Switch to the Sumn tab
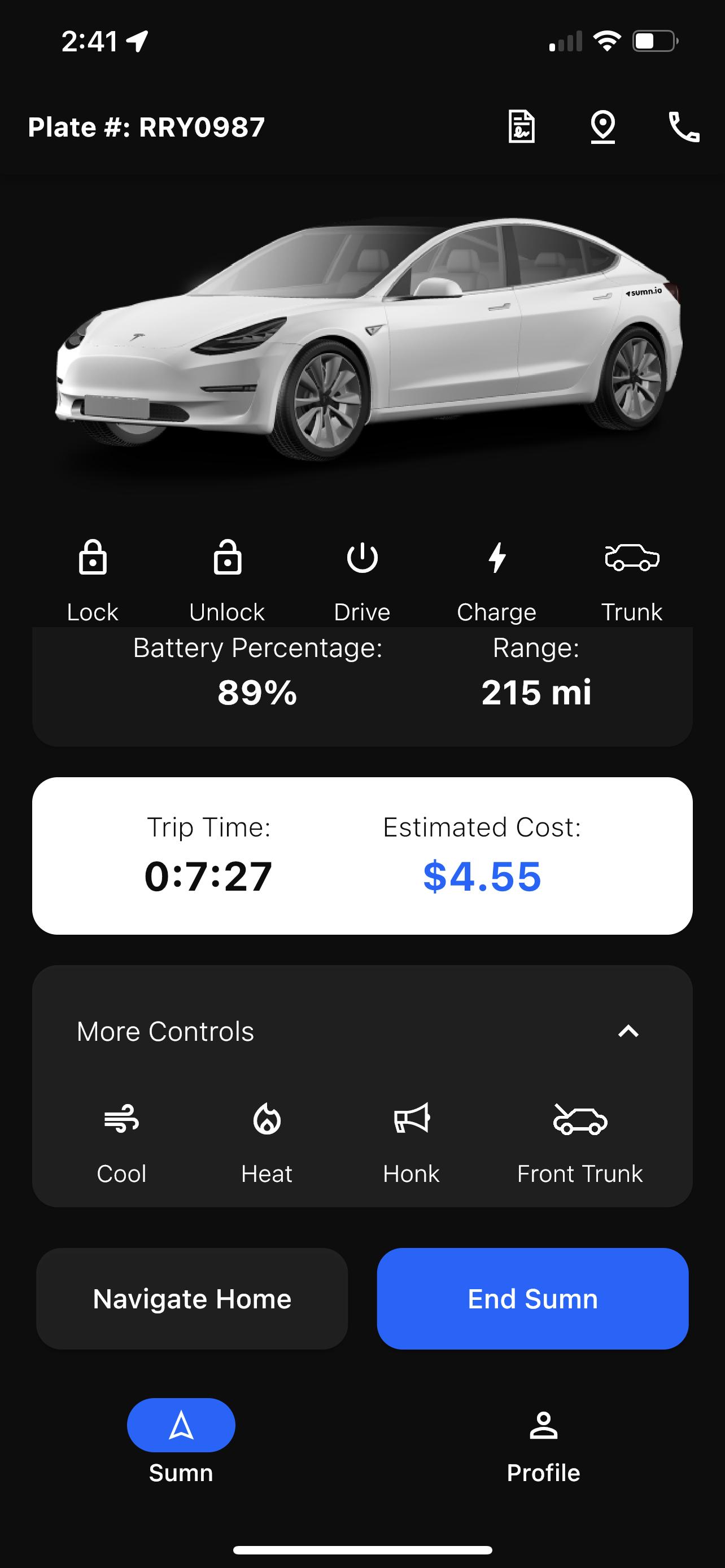Image resolution: width=725 pixels, height=1568 pixels. (x=181, y=1443)
